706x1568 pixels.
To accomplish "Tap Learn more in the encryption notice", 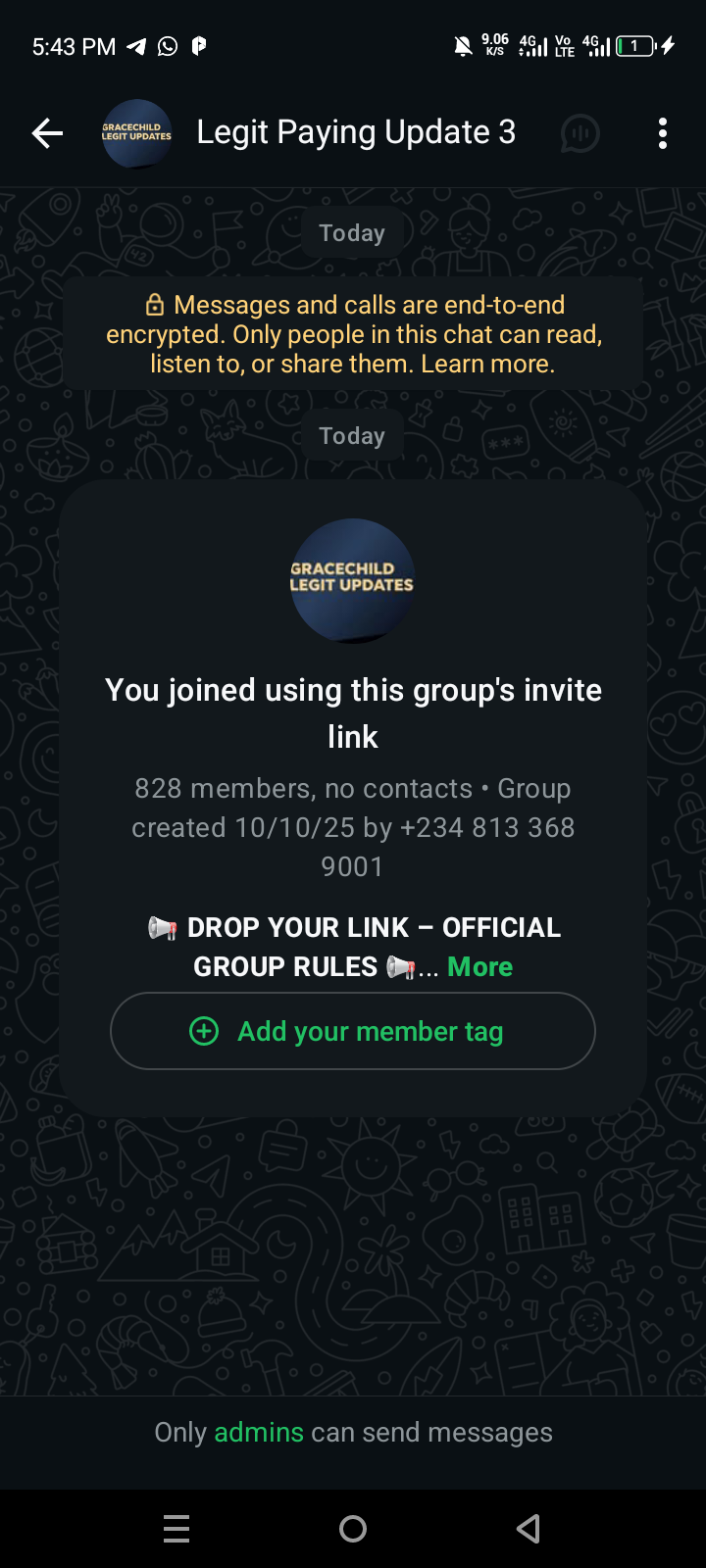I will coord(487,365).
